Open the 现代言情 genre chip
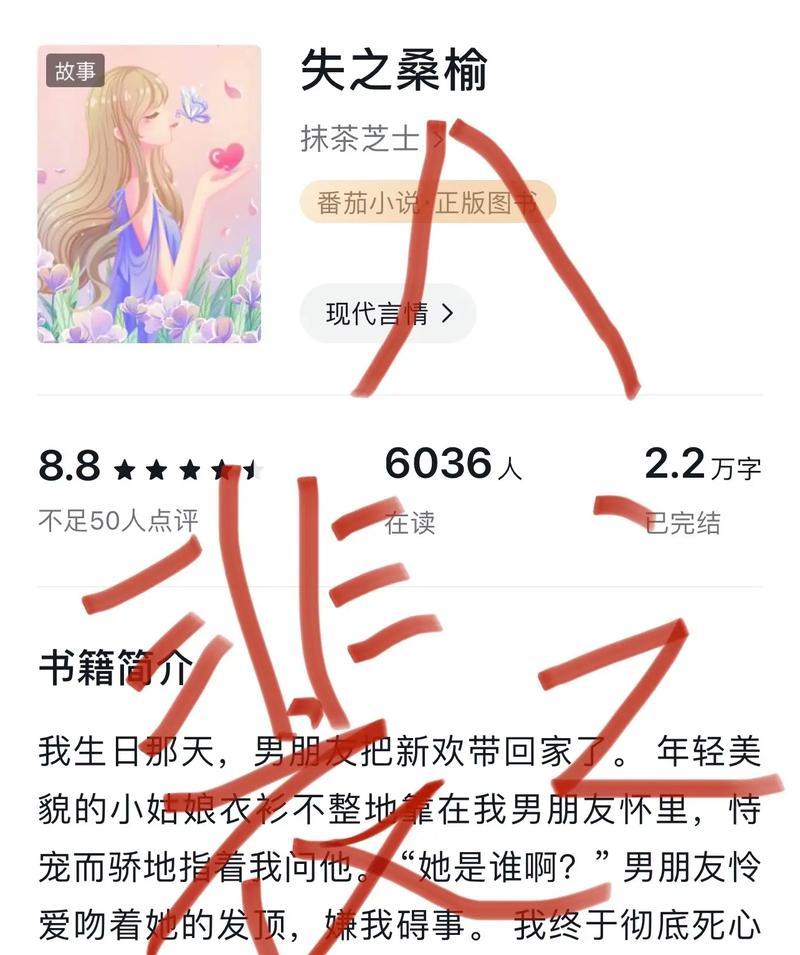This screenshot has width=800, height=955. coord(388,314)
